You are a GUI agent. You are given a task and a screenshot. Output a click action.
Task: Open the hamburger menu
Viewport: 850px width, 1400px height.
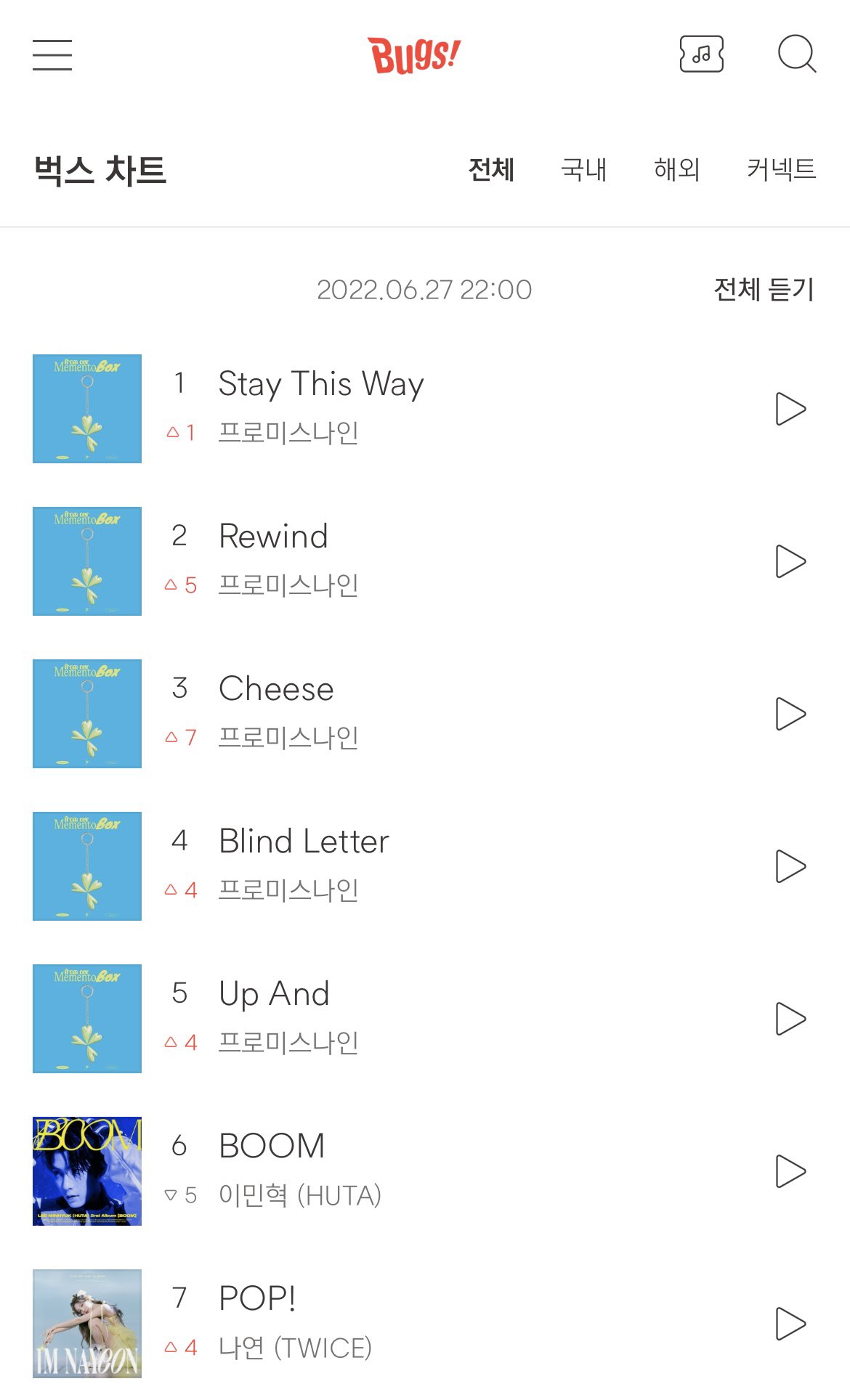tap(52, 55)
